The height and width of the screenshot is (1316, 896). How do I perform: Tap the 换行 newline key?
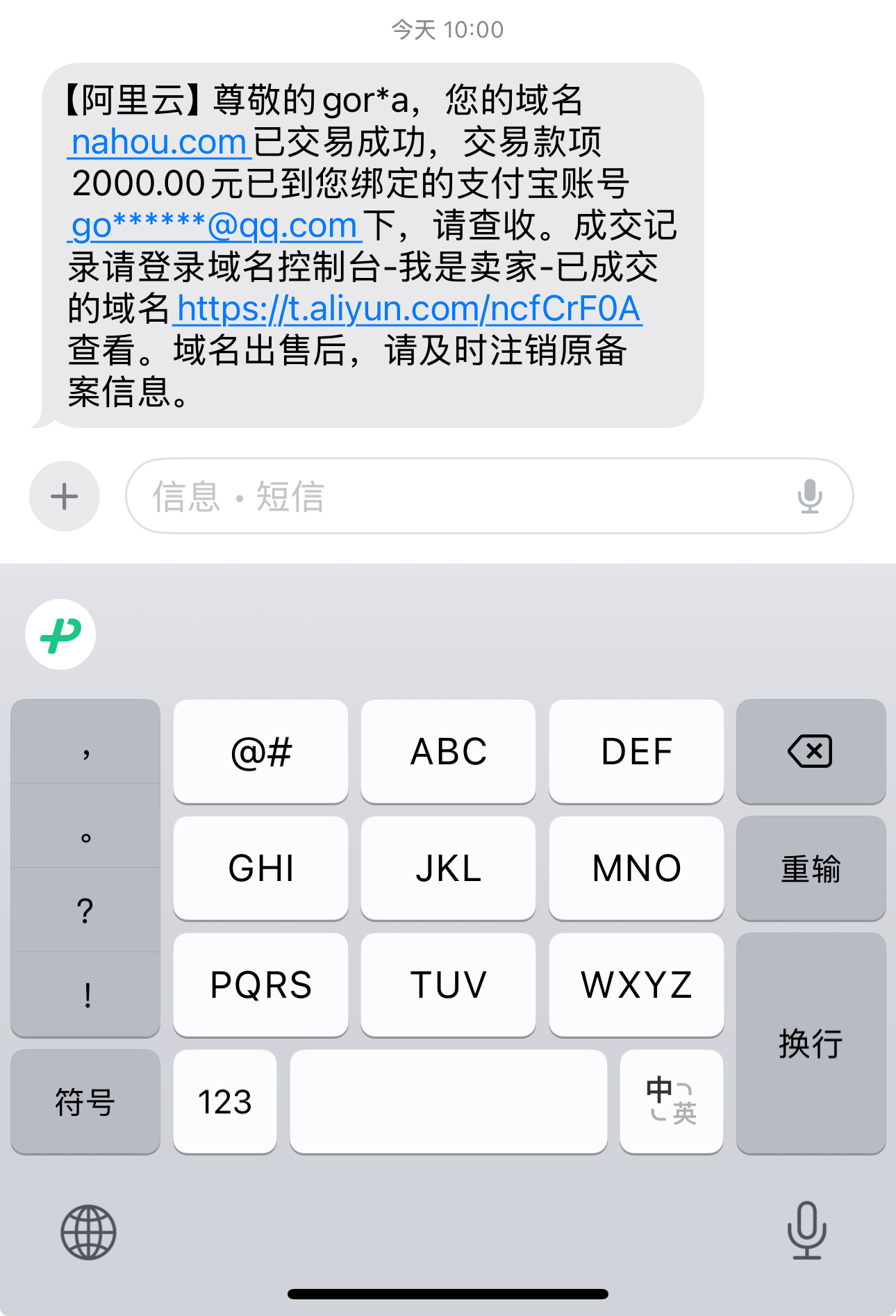tap(811, 1043)
